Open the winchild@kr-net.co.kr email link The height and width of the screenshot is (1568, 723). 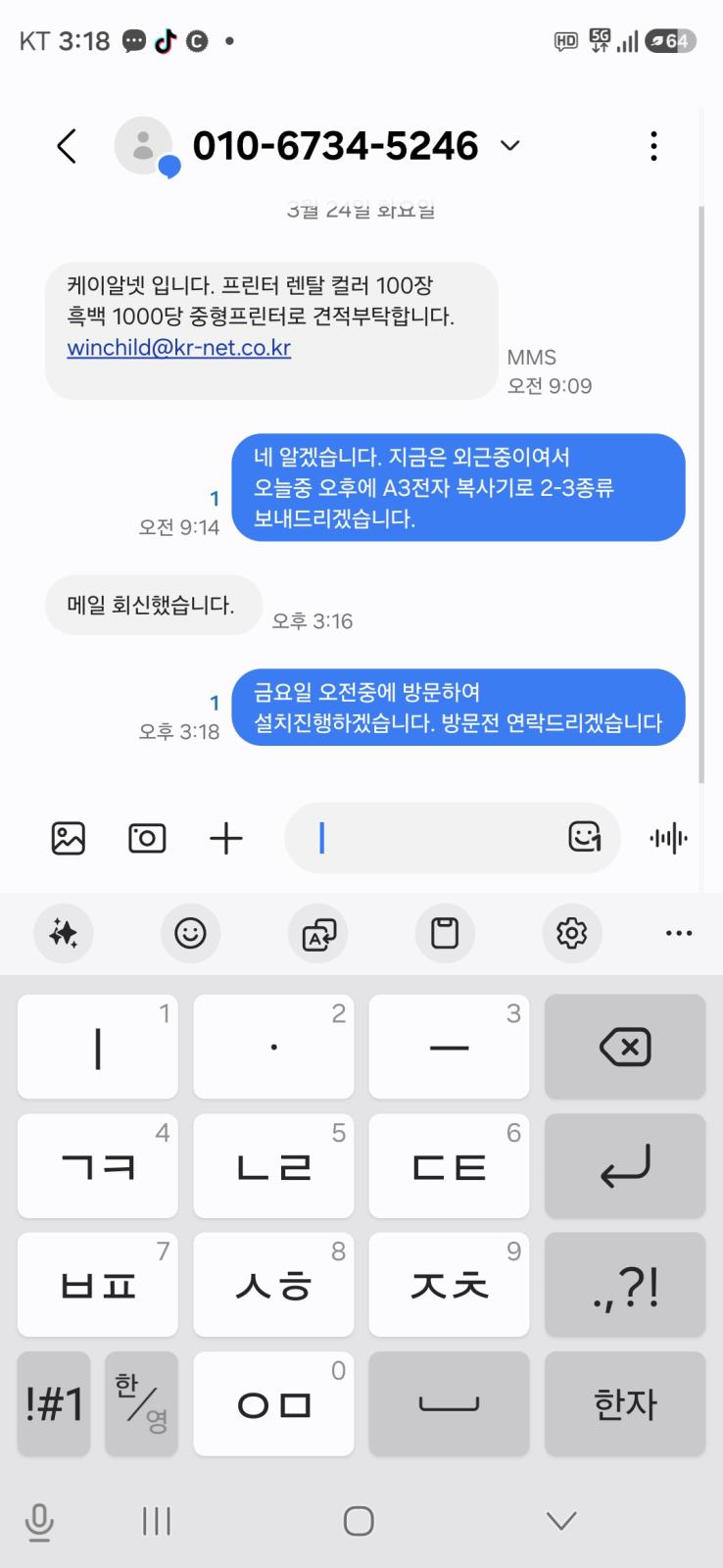tap(178, 347)
